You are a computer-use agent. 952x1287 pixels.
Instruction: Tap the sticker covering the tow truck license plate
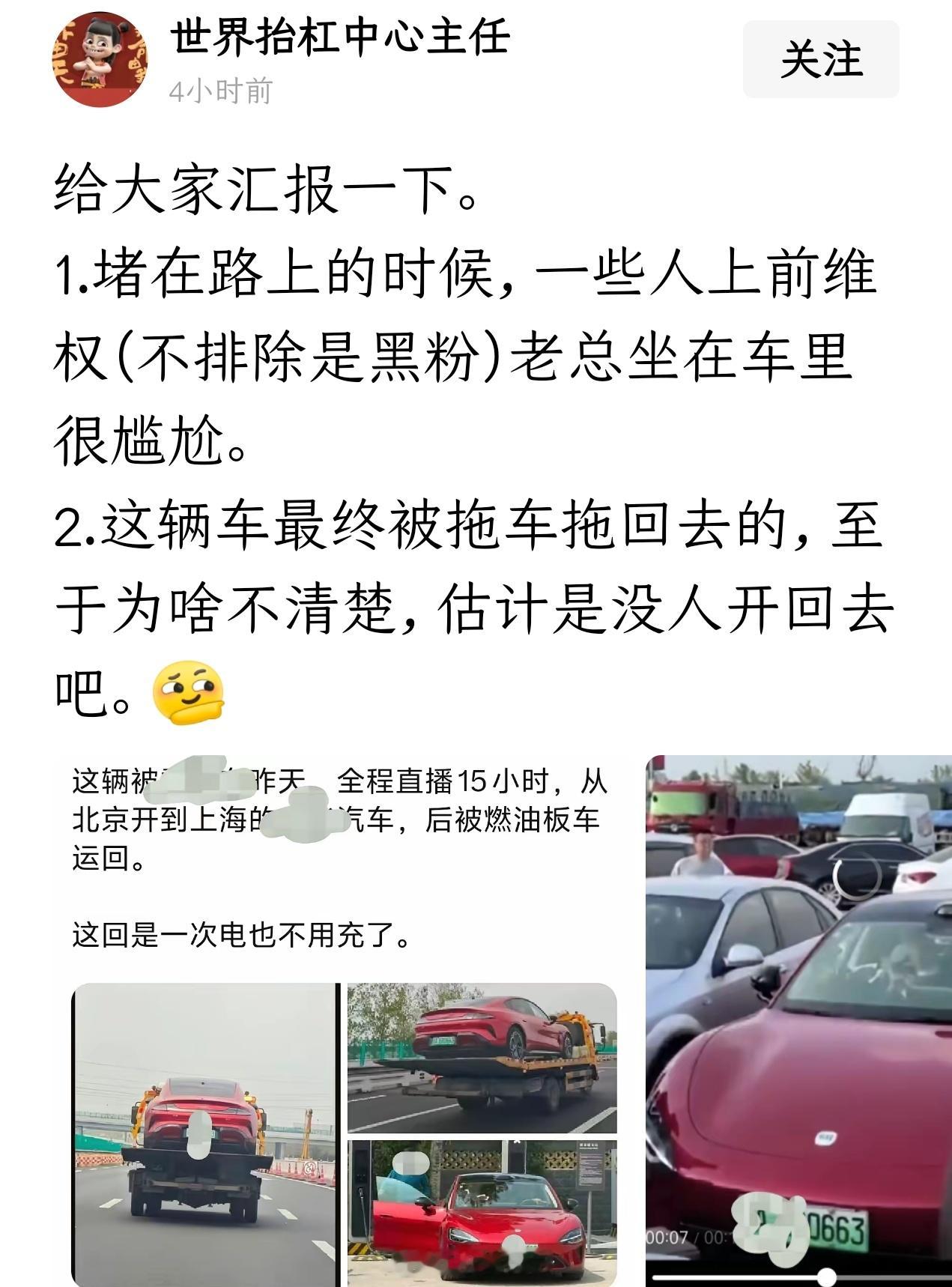point(198,1135)
